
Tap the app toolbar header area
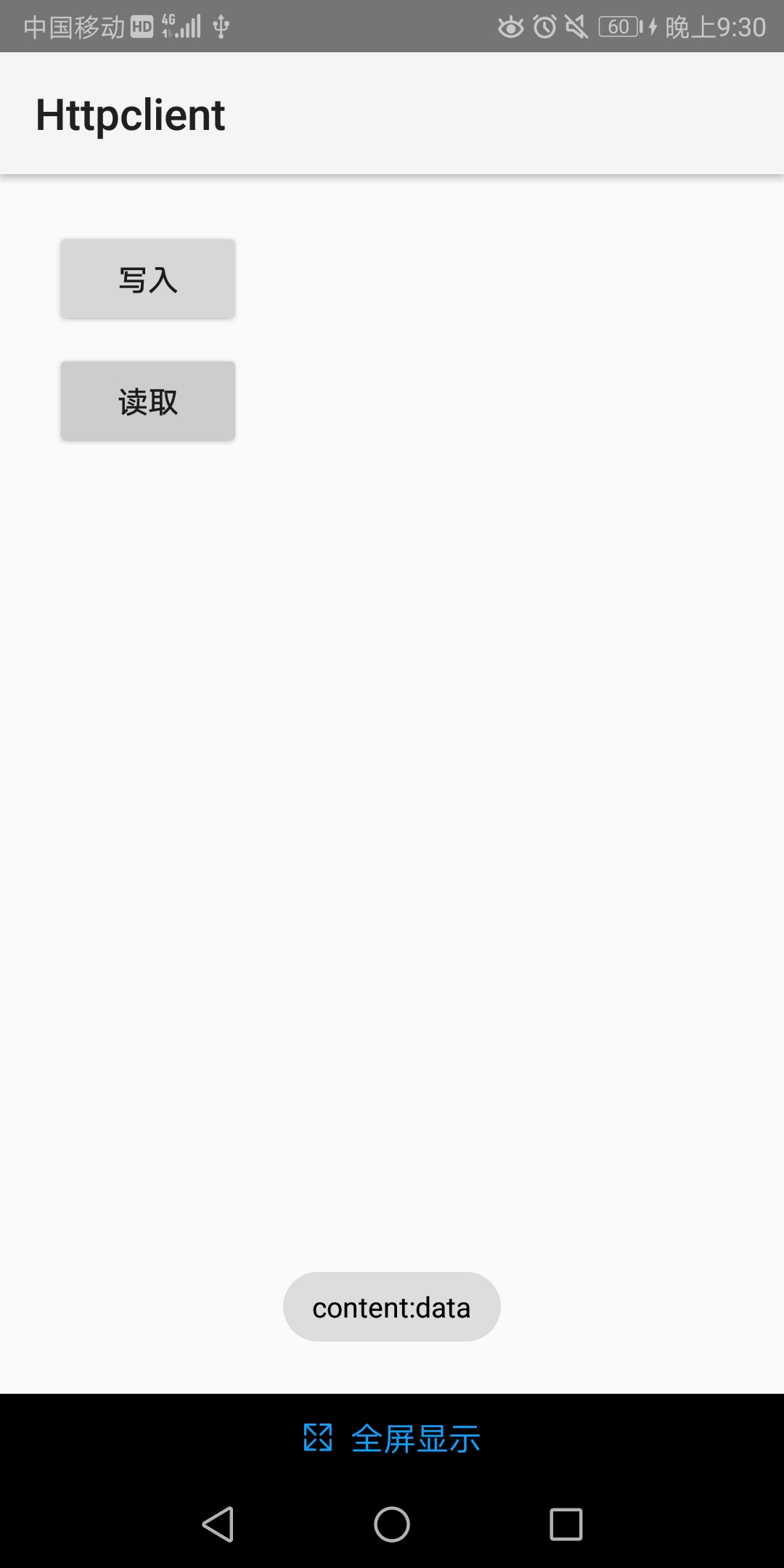click(x=392, y=114)
